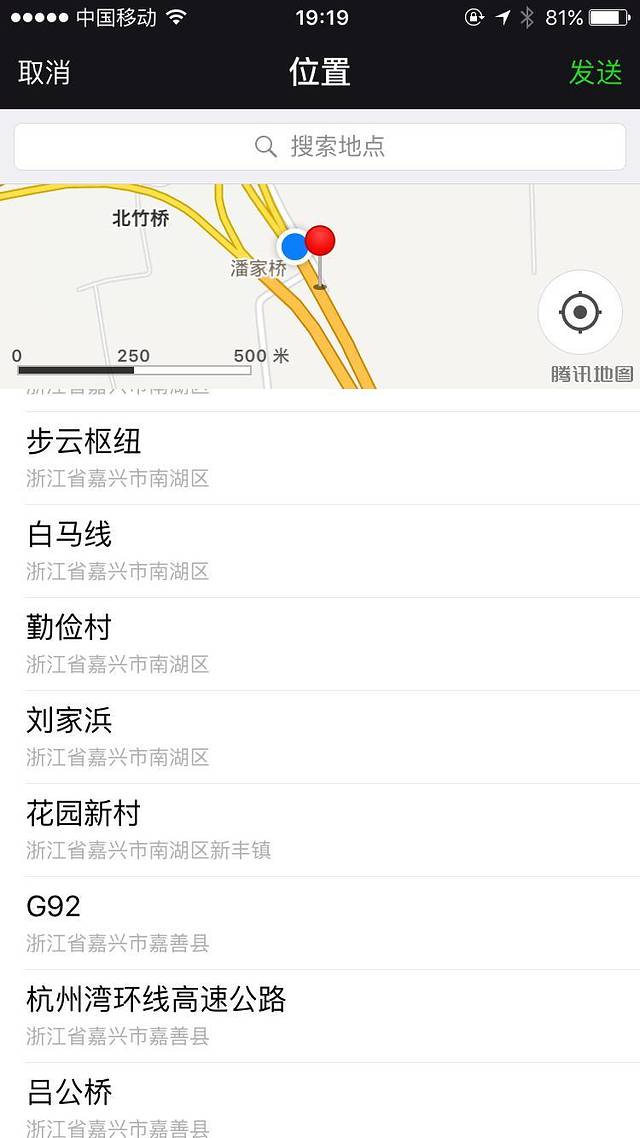Screen dimensions: 640x1138
Task: Tap 取消 to cancel location sharing
Action: pyautogui.click(x=44, y=73)
